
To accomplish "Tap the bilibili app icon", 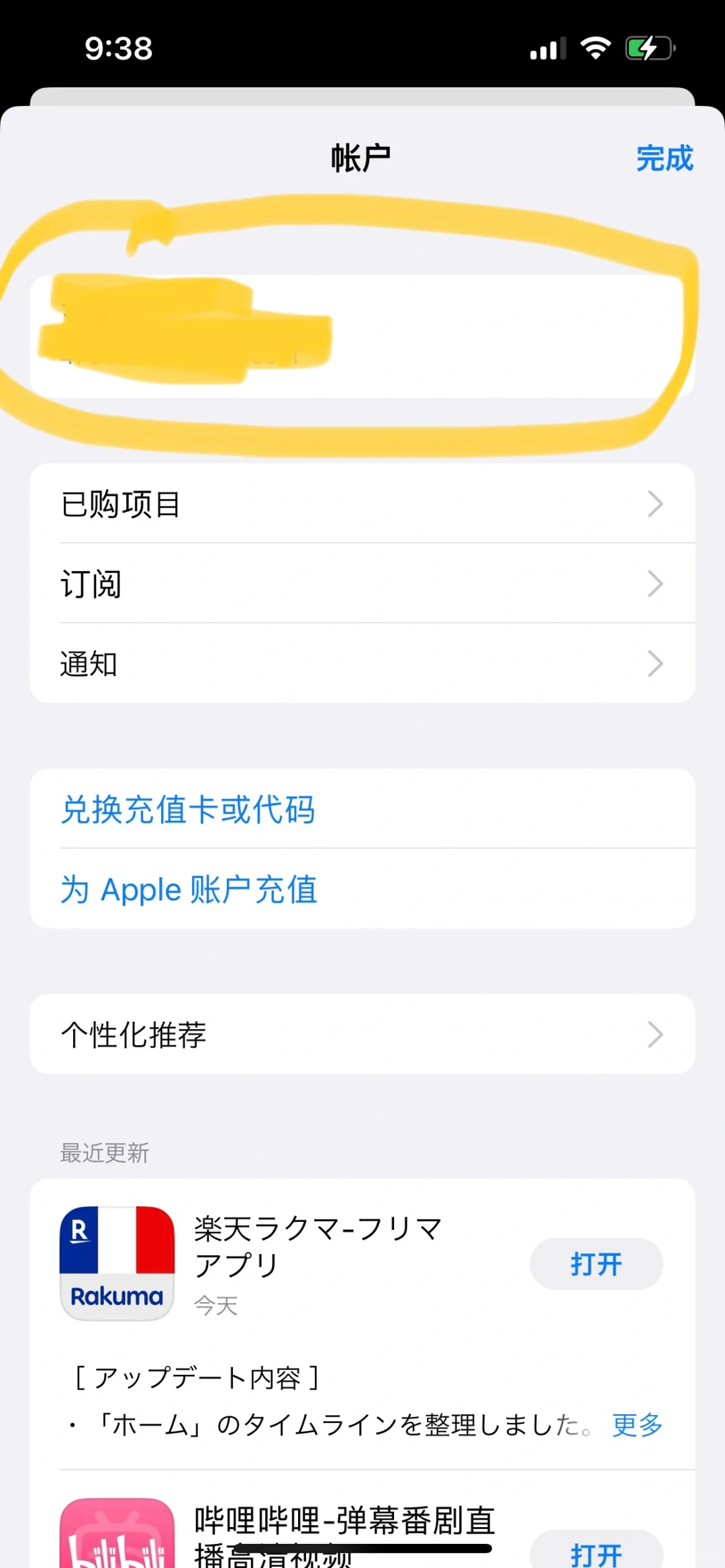I will [116, 1536].
